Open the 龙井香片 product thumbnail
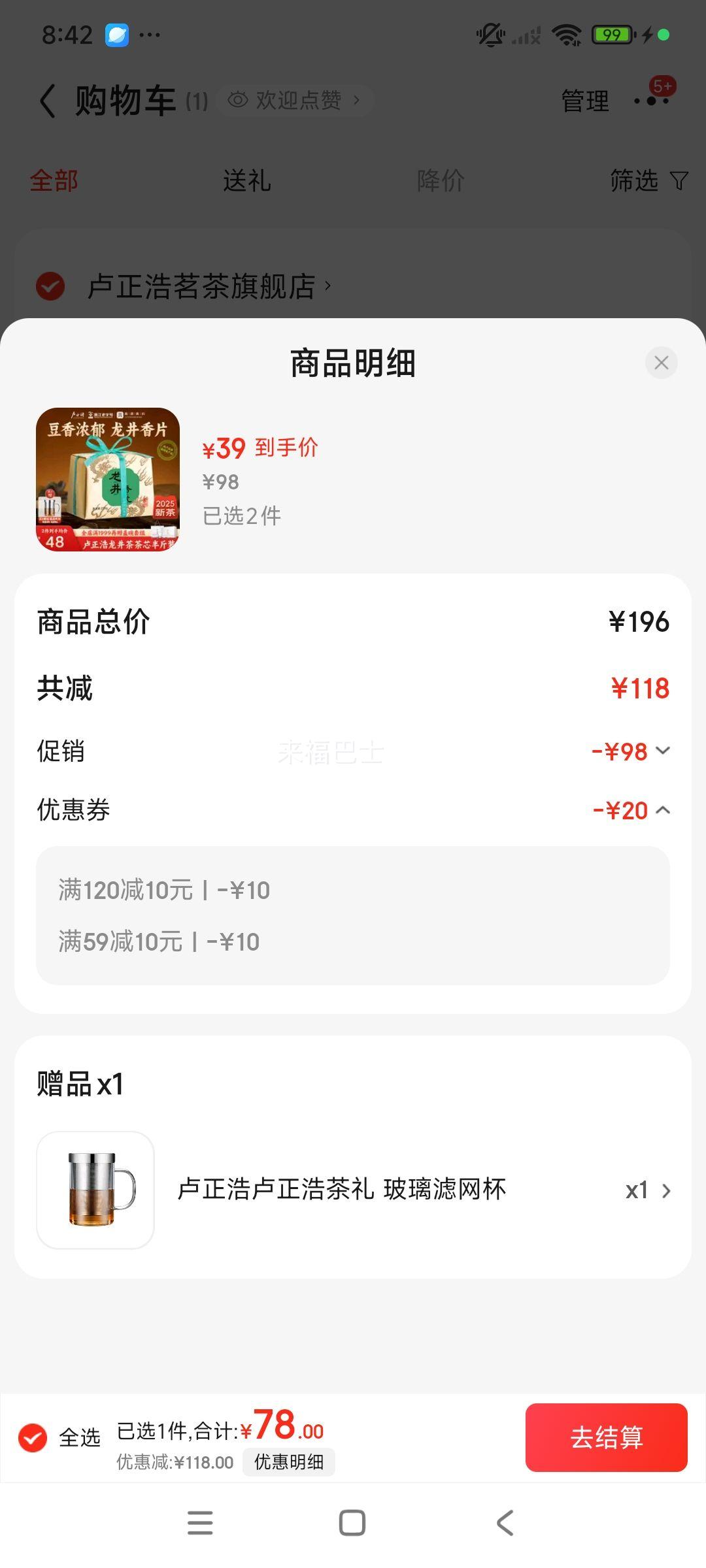The width and height of the screenshot is (706, 1568). (x=108, y=479)
